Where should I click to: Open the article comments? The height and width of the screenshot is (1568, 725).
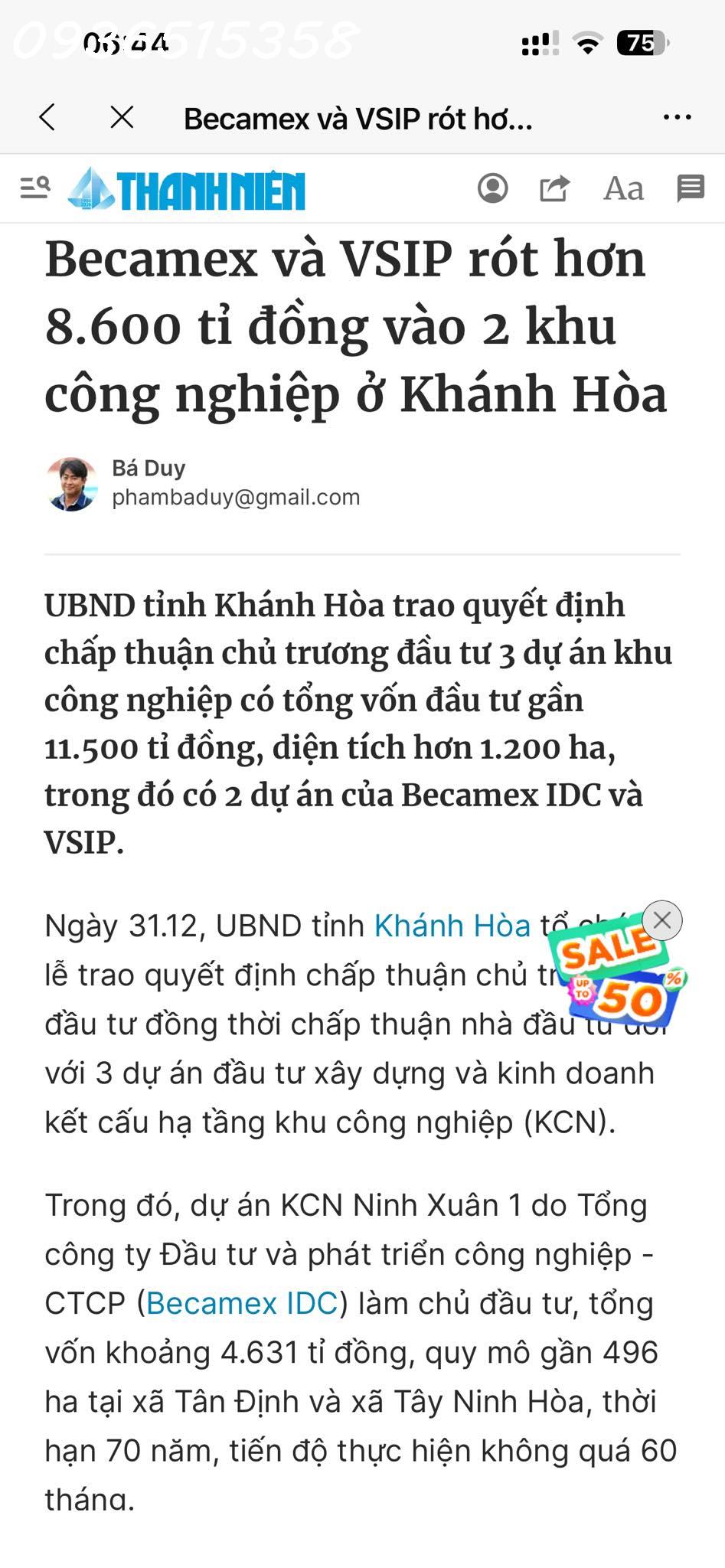coord(690,188)
